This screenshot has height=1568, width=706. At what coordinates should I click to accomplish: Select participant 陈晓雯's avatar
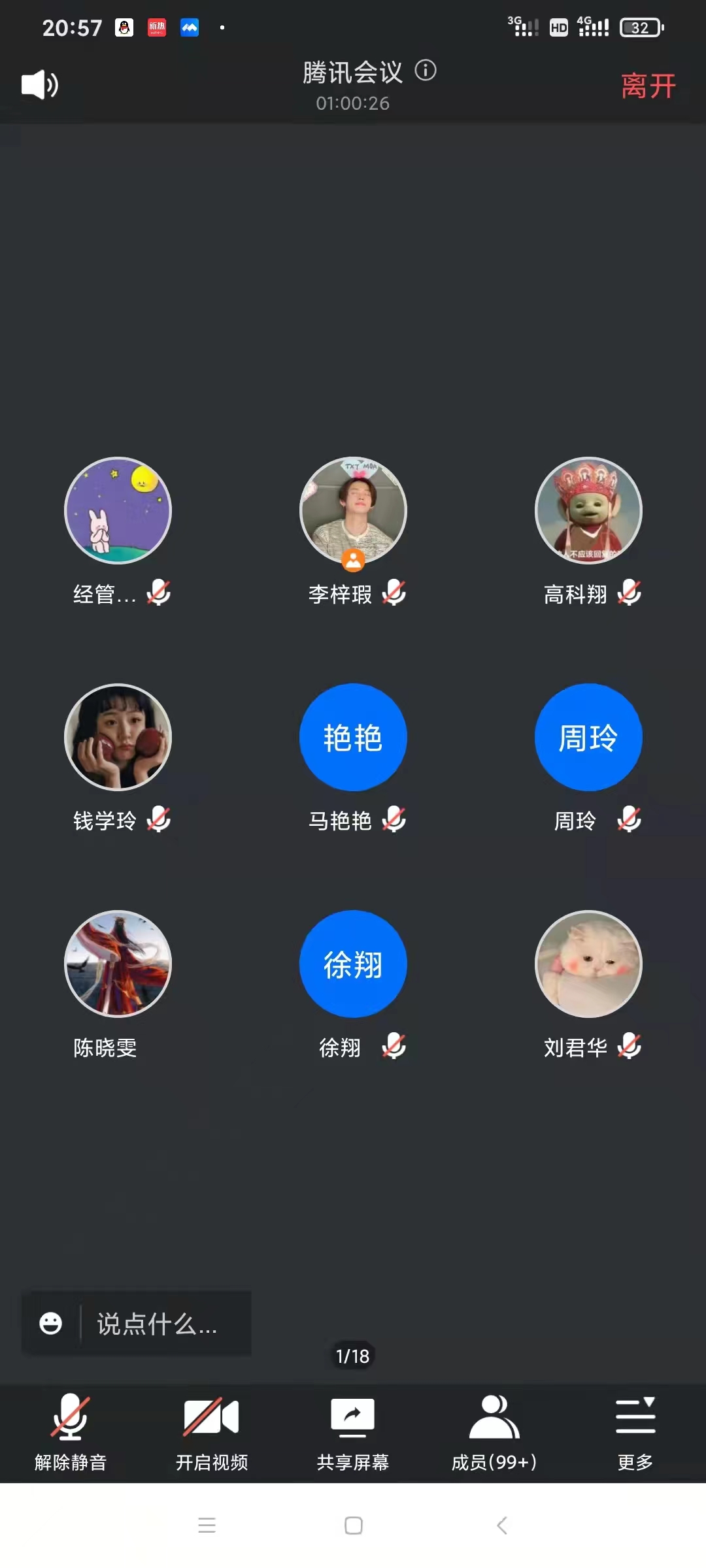(x=118, y=964)
